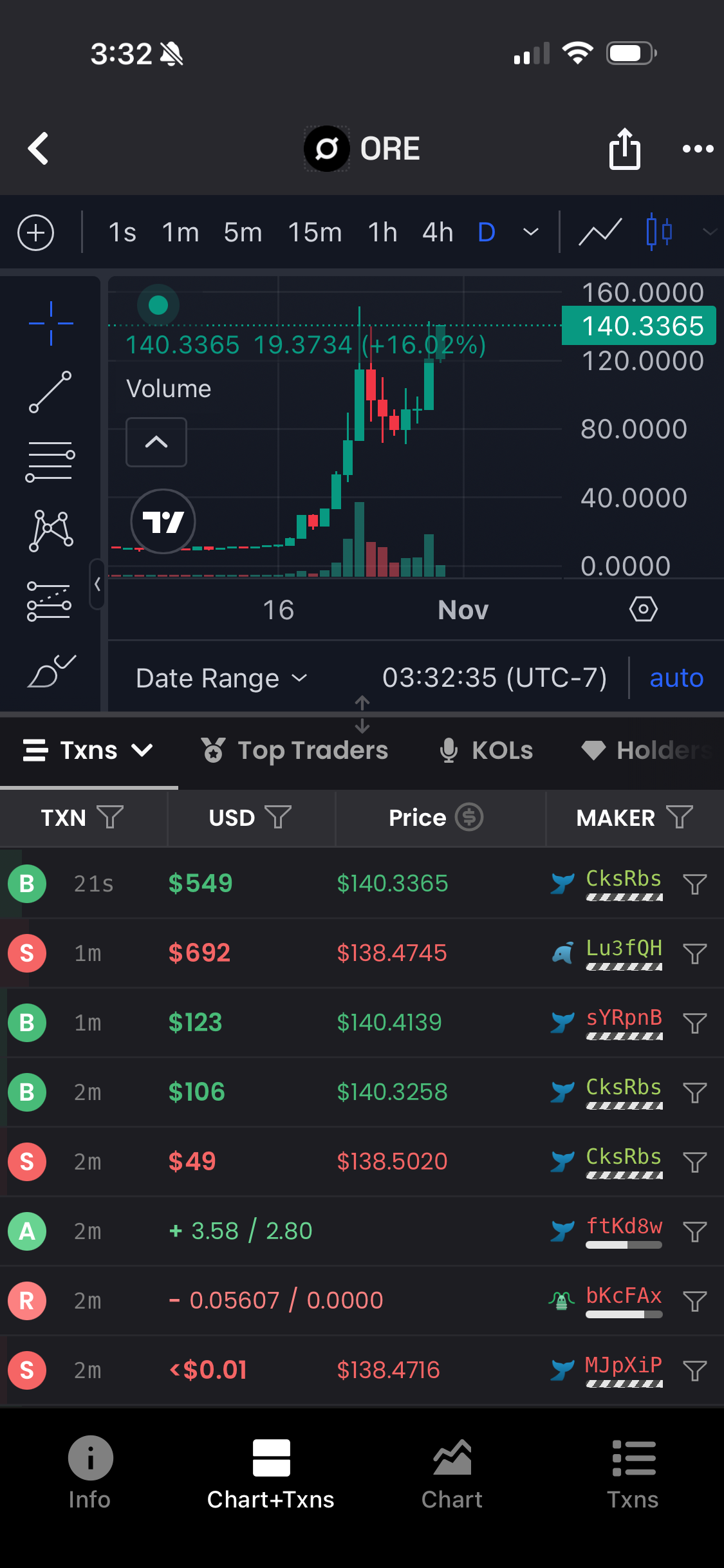
Task: Open the Date Range dropdown
Action: click(221, 678)
